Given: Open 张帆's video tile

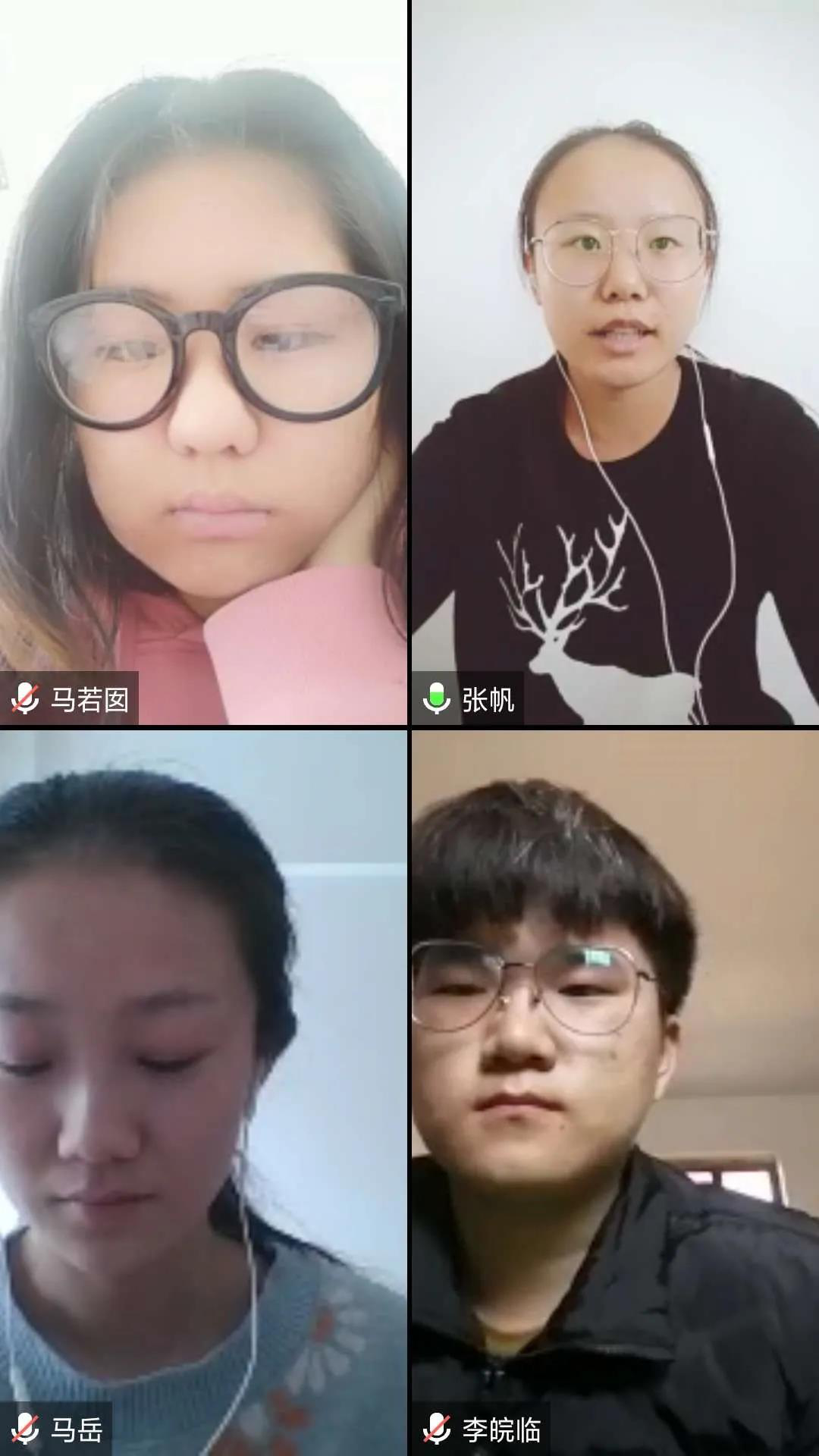Looking at the screenshot, I should coord(615,362).
